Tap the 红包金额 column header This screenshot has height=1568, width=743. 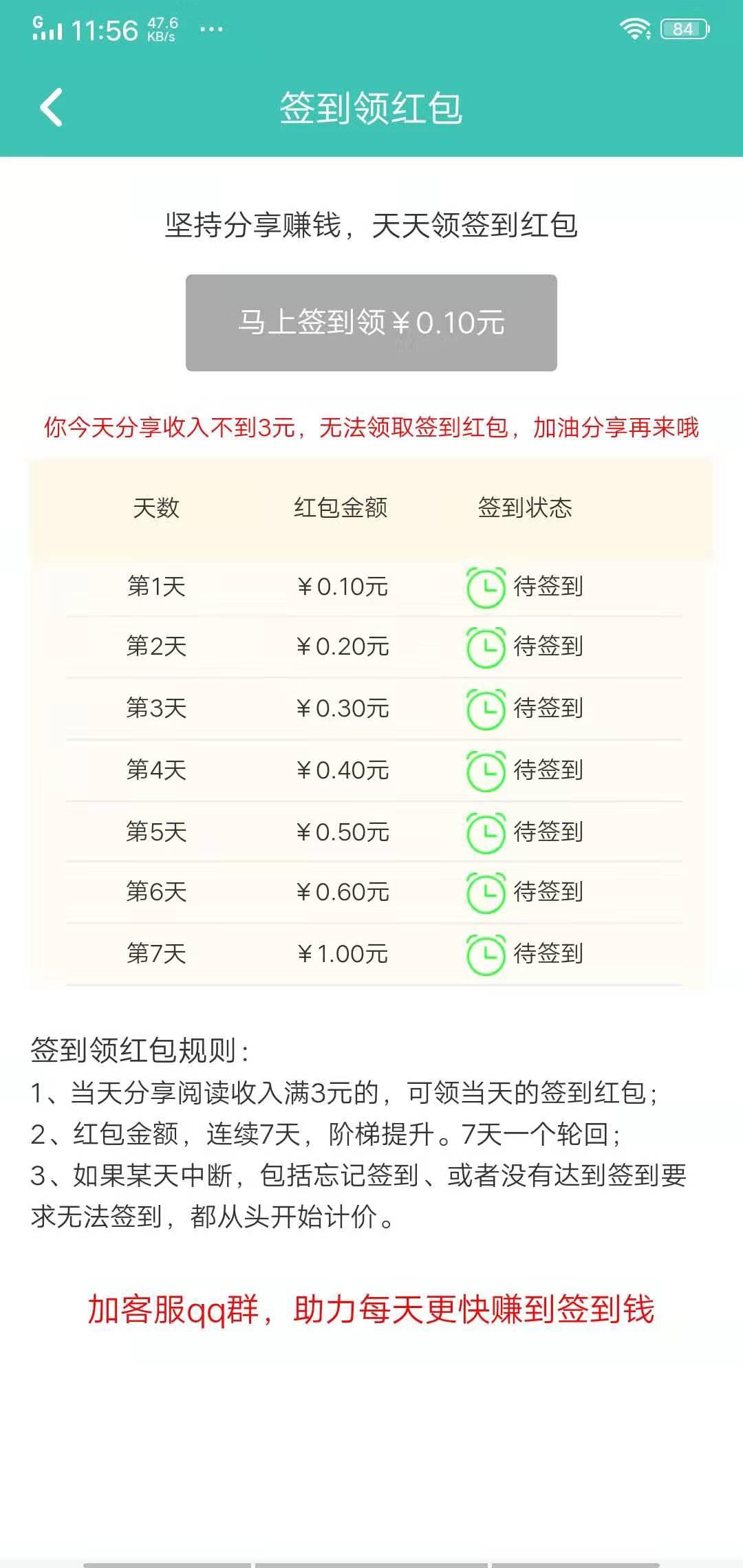coord(342,507)
